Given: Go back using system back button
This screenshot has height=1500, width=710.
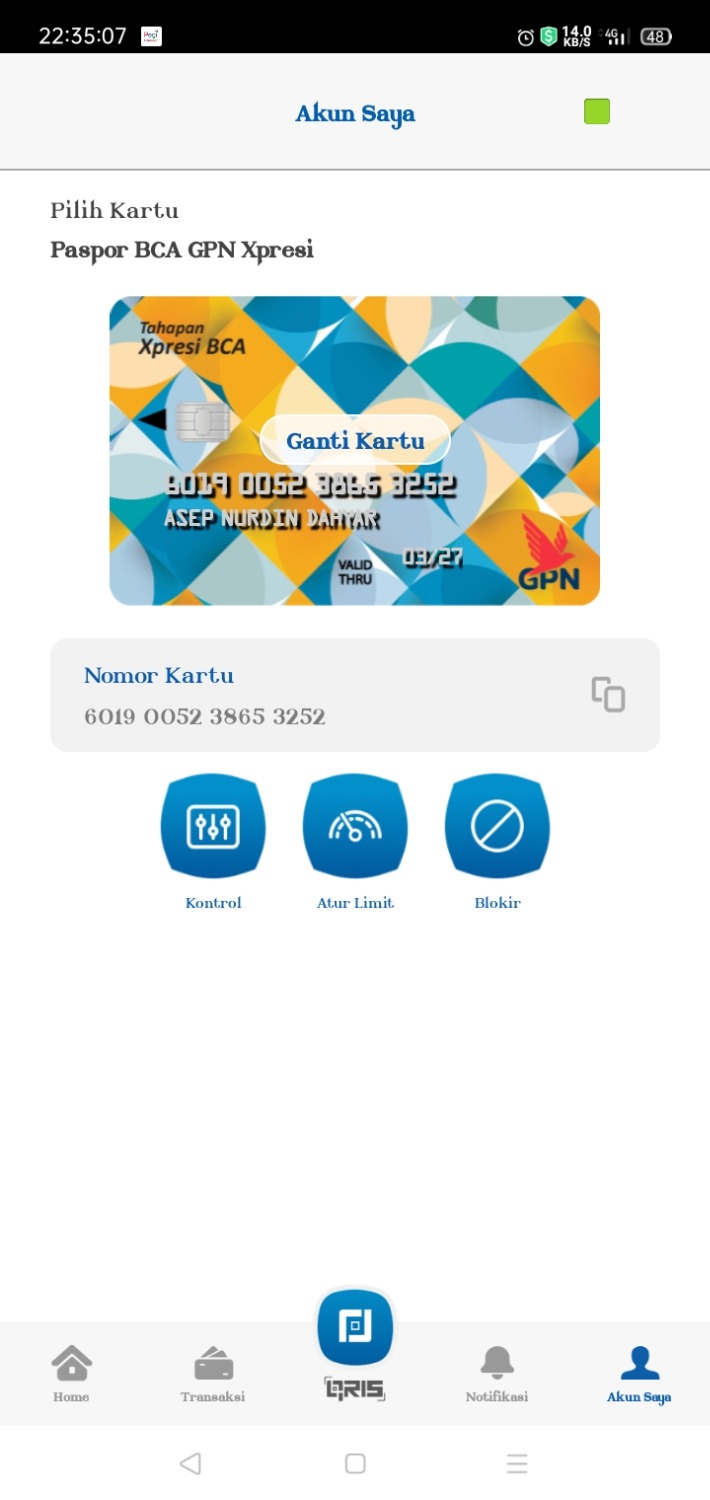Looking at the screenshot, I should pos(190,1464).
